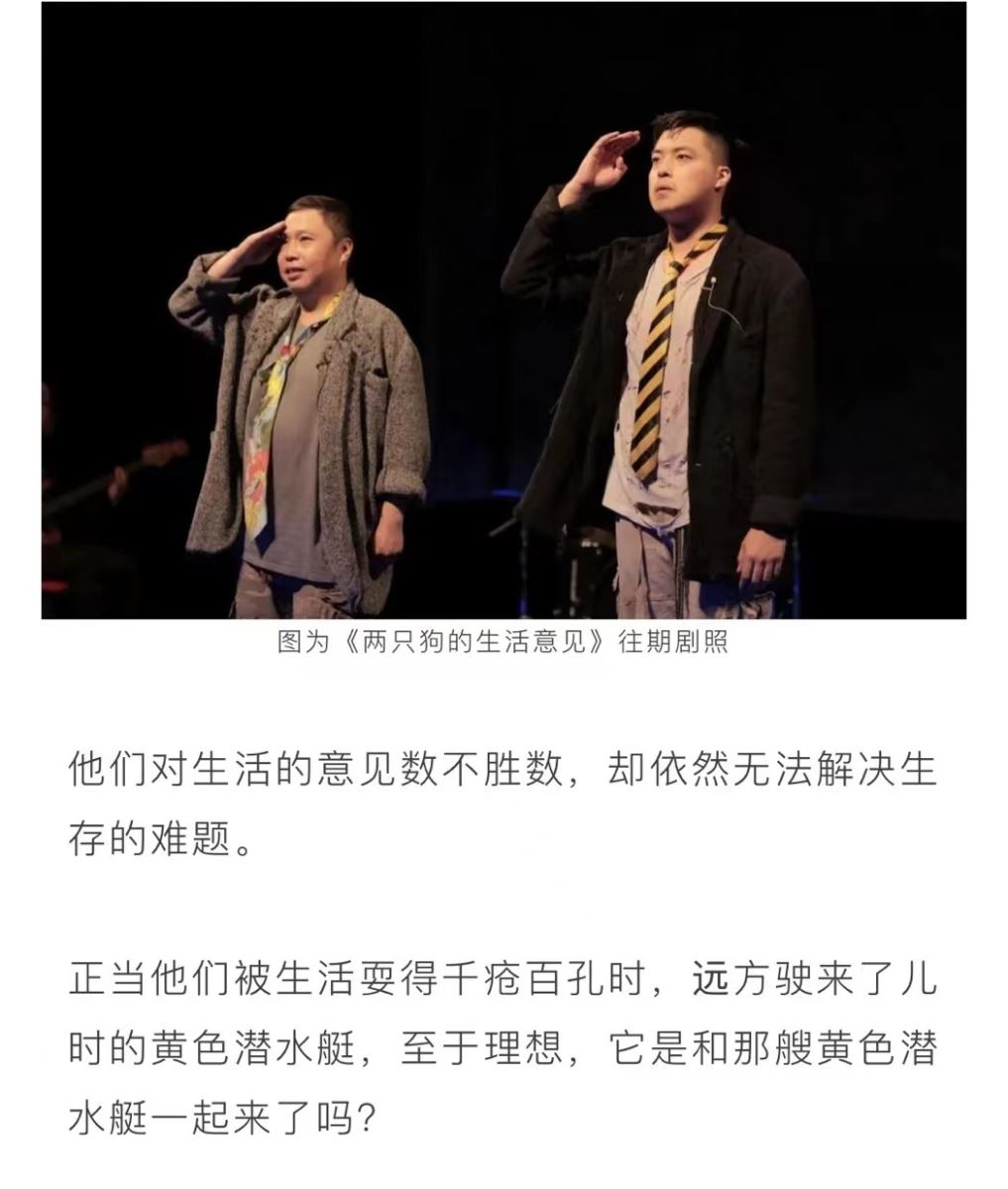Image resolution: width=1008 pixels, height=1189 pixels.
Task: Open the stage photo above the caption
Action: coord(504,312)
